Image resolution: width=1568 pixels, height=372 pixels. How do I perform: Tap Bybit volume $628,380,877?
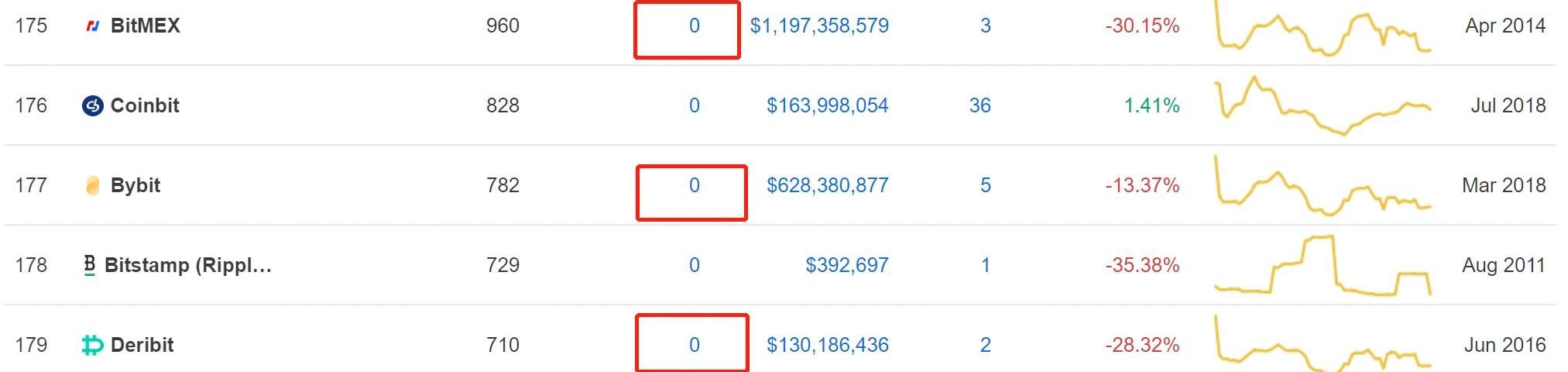pos(827,185)
